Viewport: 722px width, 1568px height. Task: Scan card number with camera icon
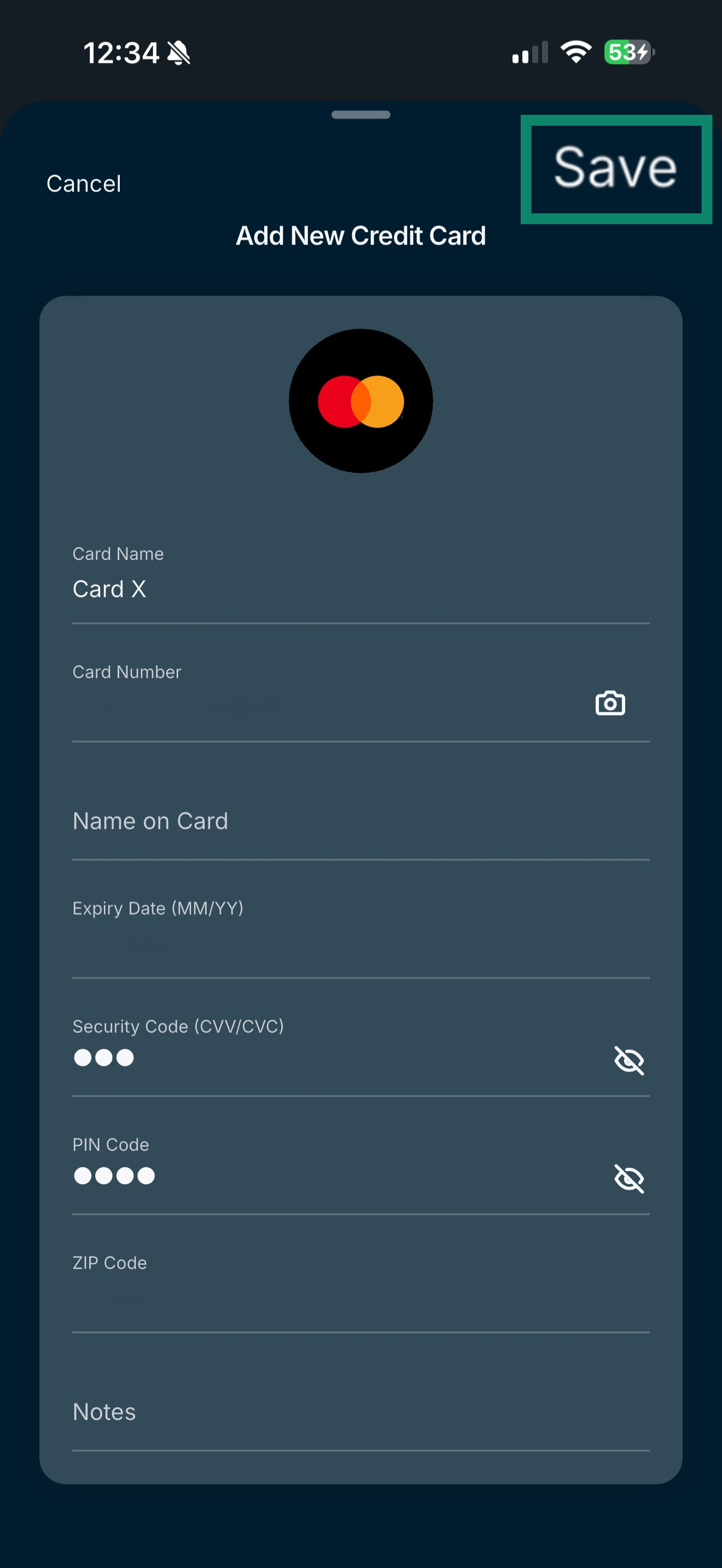coord(609,703)
